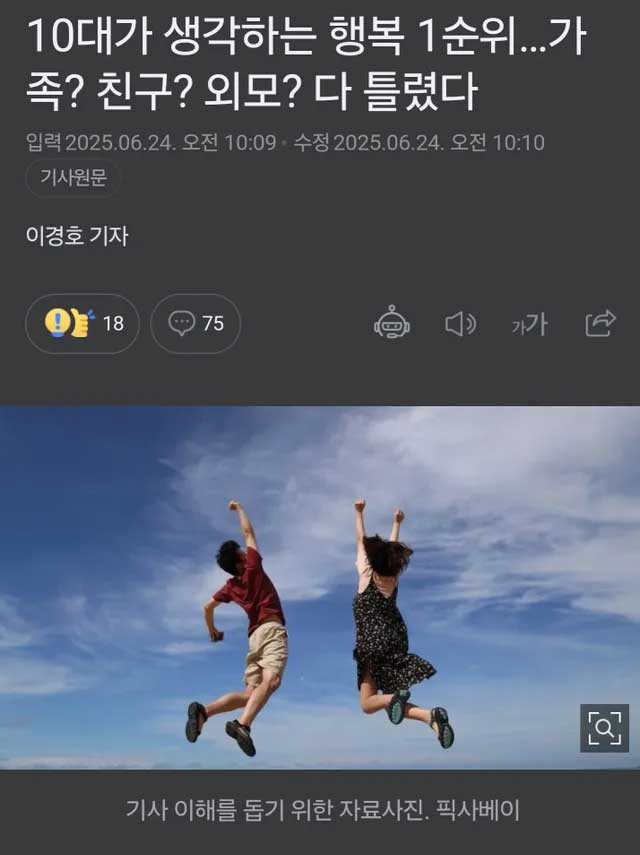The image size is (640, 855).
Task: Open the AI summary robot icon
Action: [391, 324]
